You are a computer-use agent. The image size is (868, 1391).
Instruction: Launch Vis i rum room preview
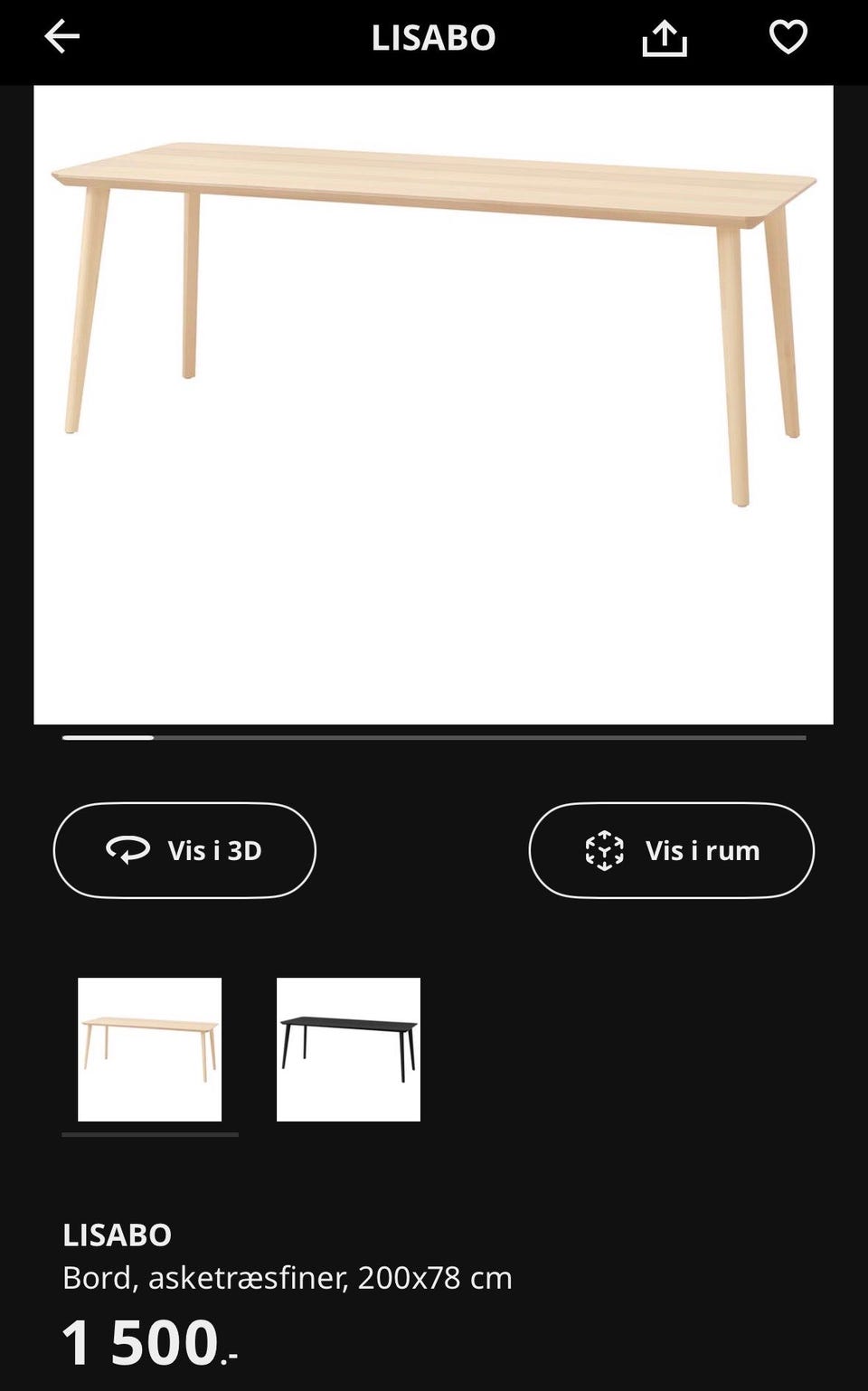coord(671,849)
